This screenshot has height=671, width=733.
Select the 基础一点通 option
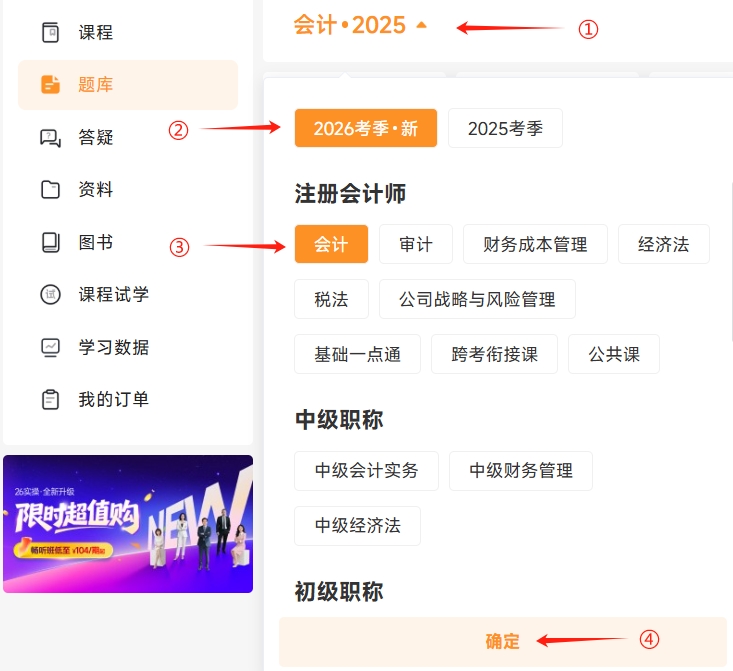click(x=357, y=354)
